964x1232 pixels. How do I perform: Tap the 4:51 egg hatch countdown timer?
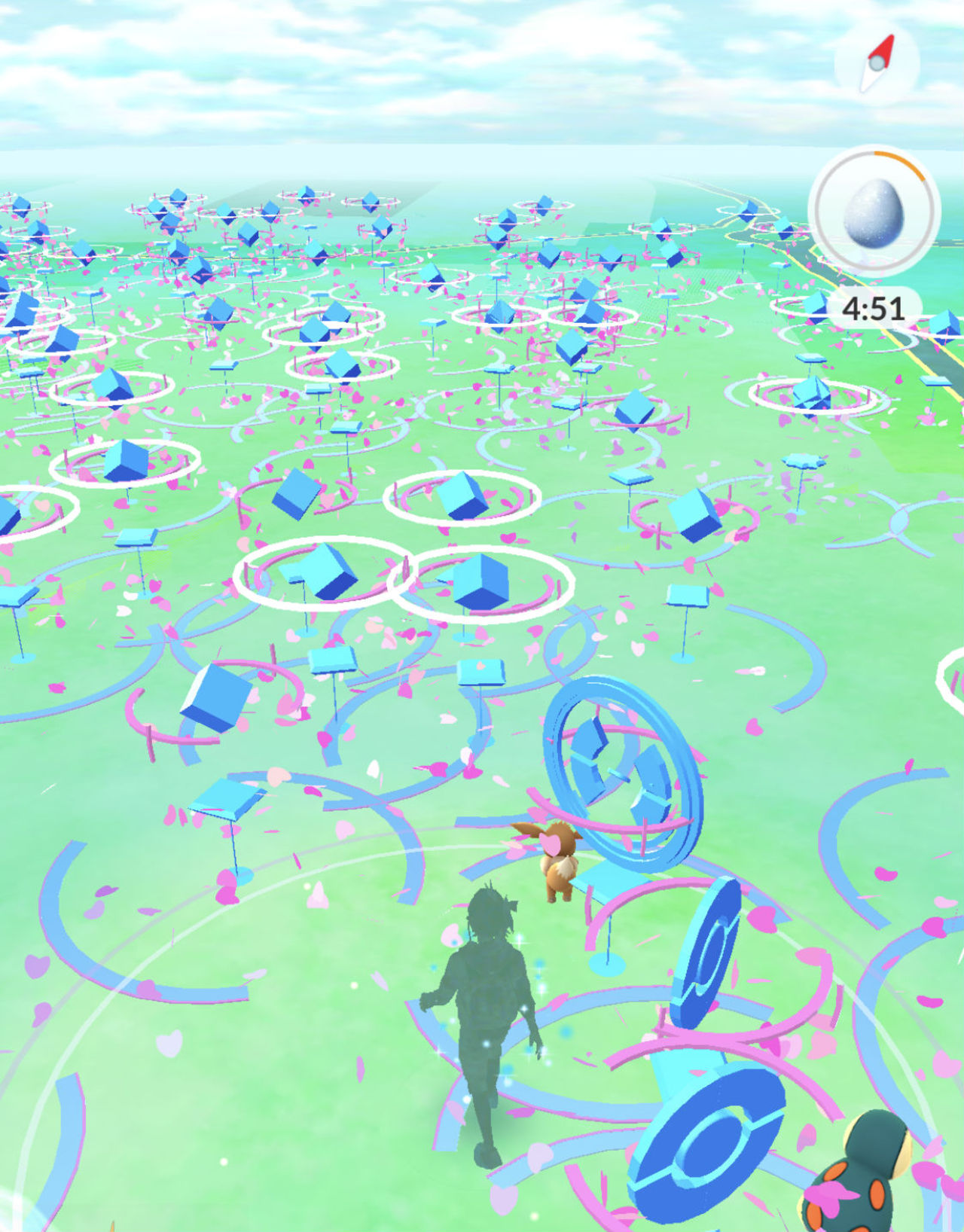click(x=876, y=307)
